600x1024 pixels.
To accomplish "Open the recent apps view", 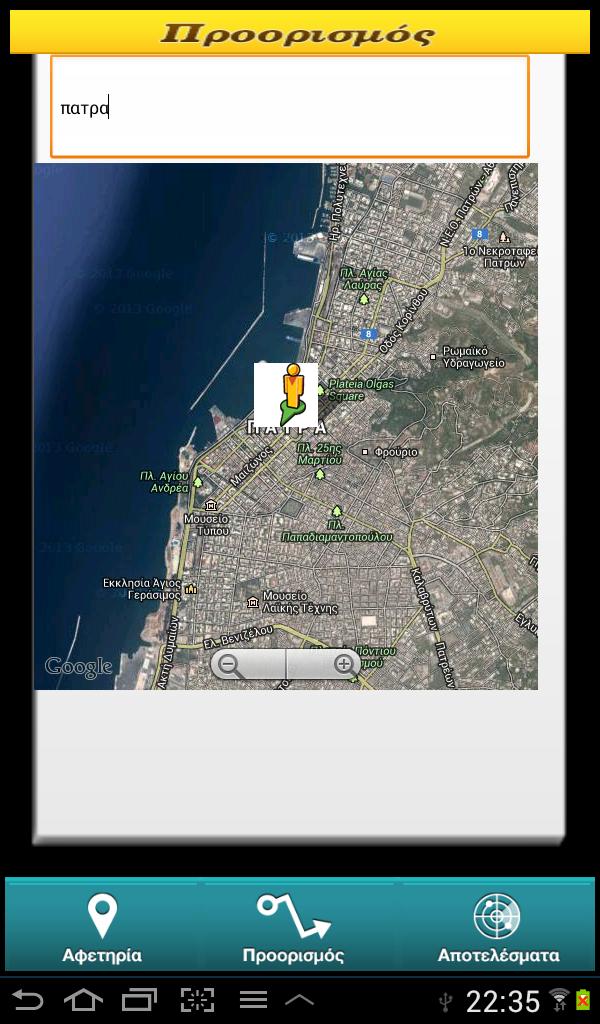I will click(140, 999).
